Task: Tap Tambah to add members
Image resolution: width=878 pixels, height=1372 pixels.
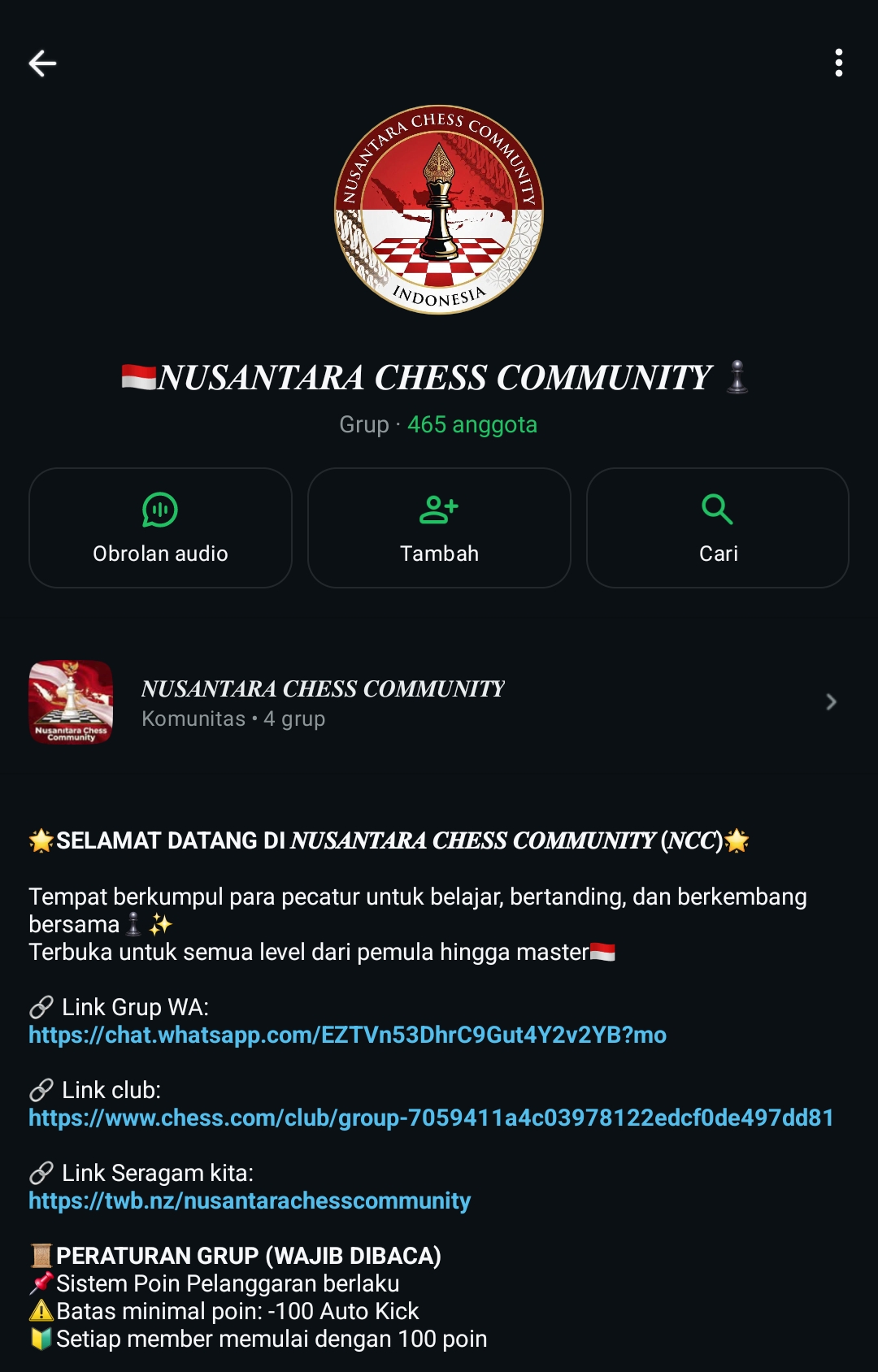Action: point(439,528)
